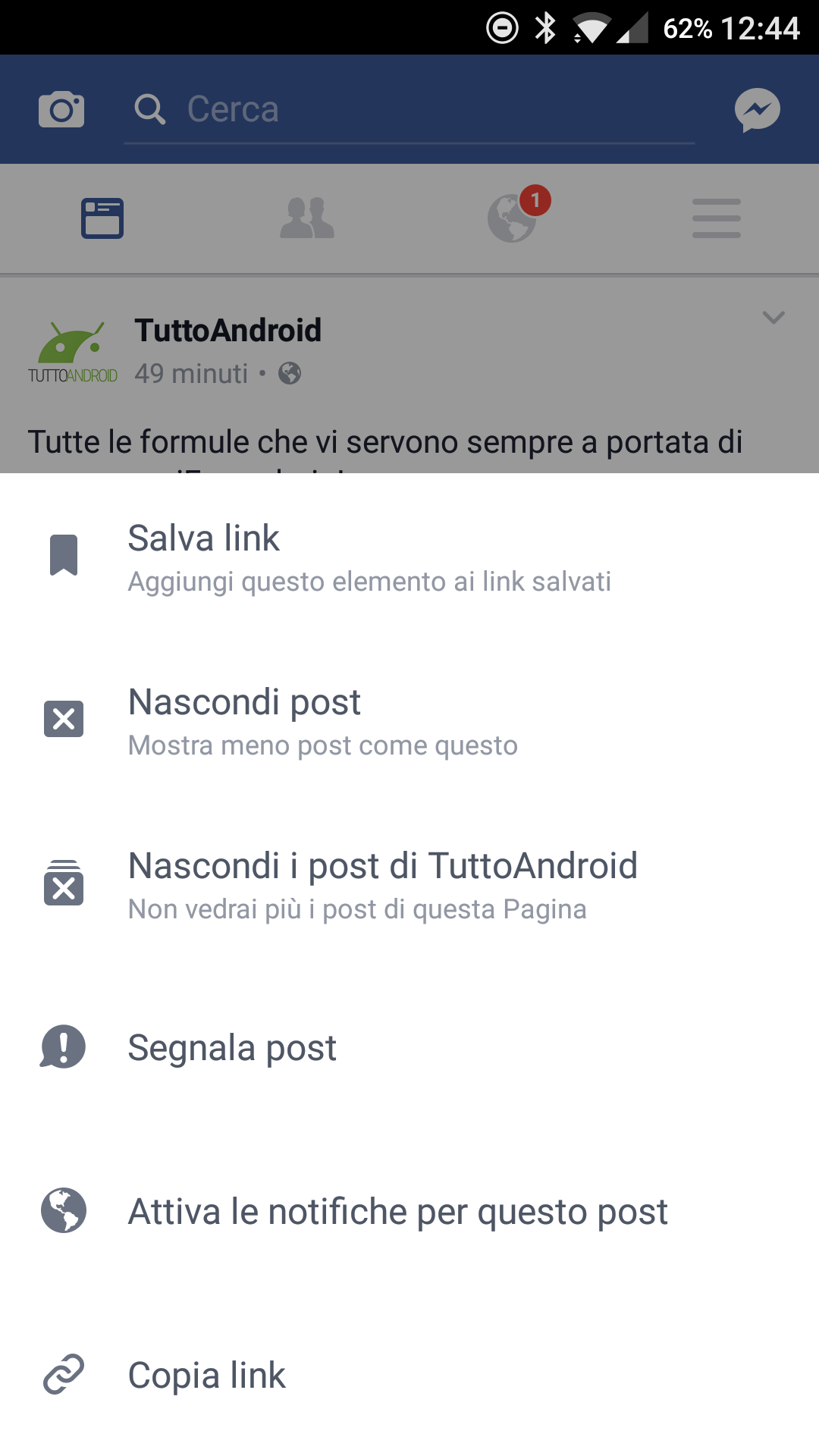The image size is (819, 1456).
Task: Switch to the friends tab
Action: click(x=307, y=218)
